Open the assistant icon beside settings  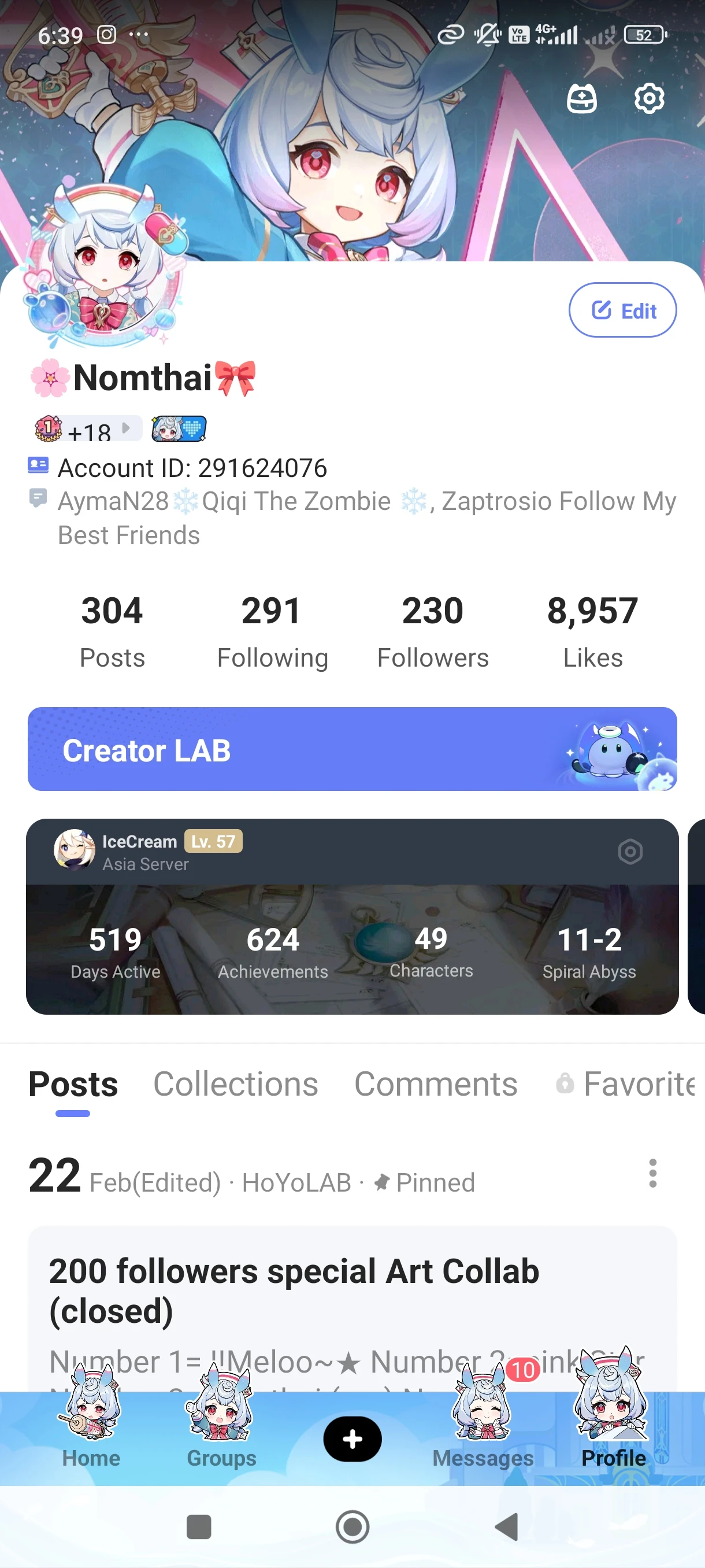point(581,99)
